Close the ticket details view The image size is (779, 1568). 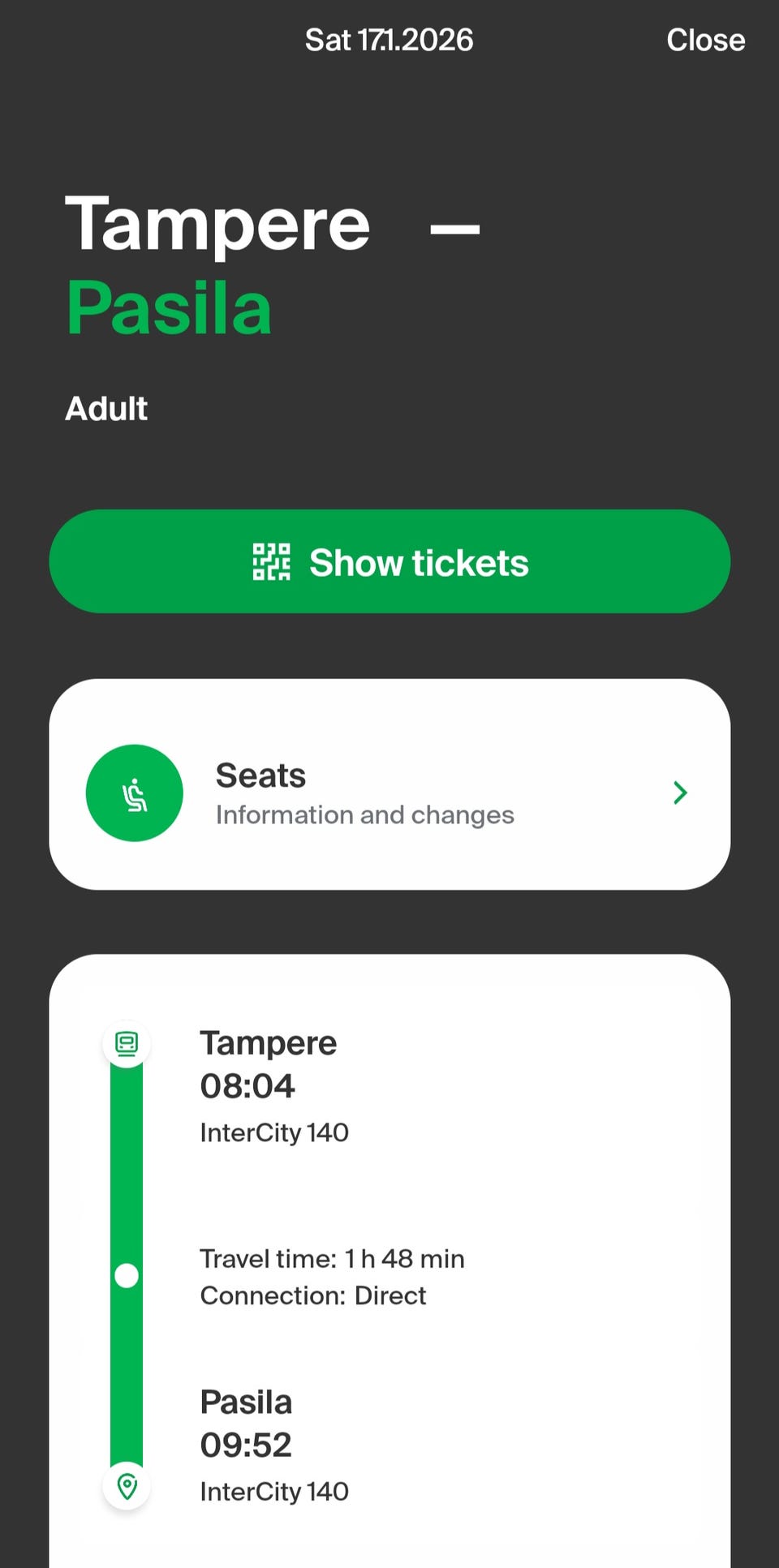tap(704, 40)
